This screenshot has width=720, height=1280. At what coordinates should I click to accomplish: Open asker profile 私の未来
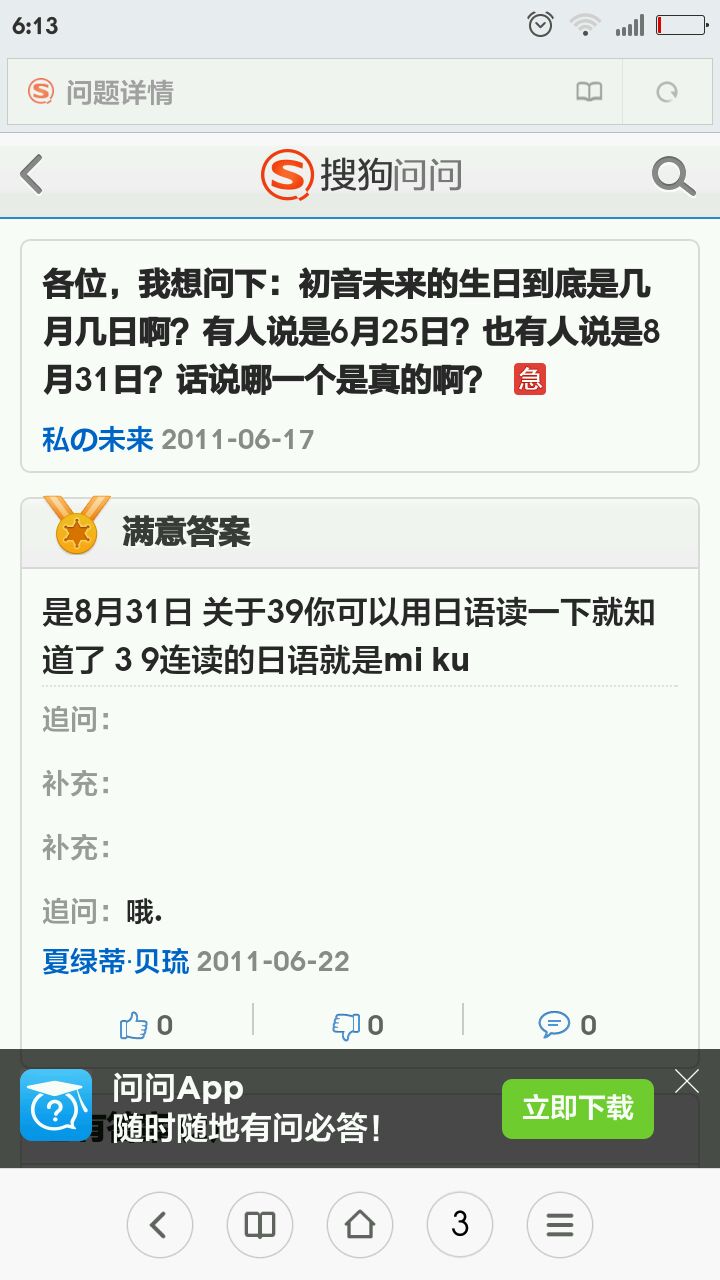point(97,438)
